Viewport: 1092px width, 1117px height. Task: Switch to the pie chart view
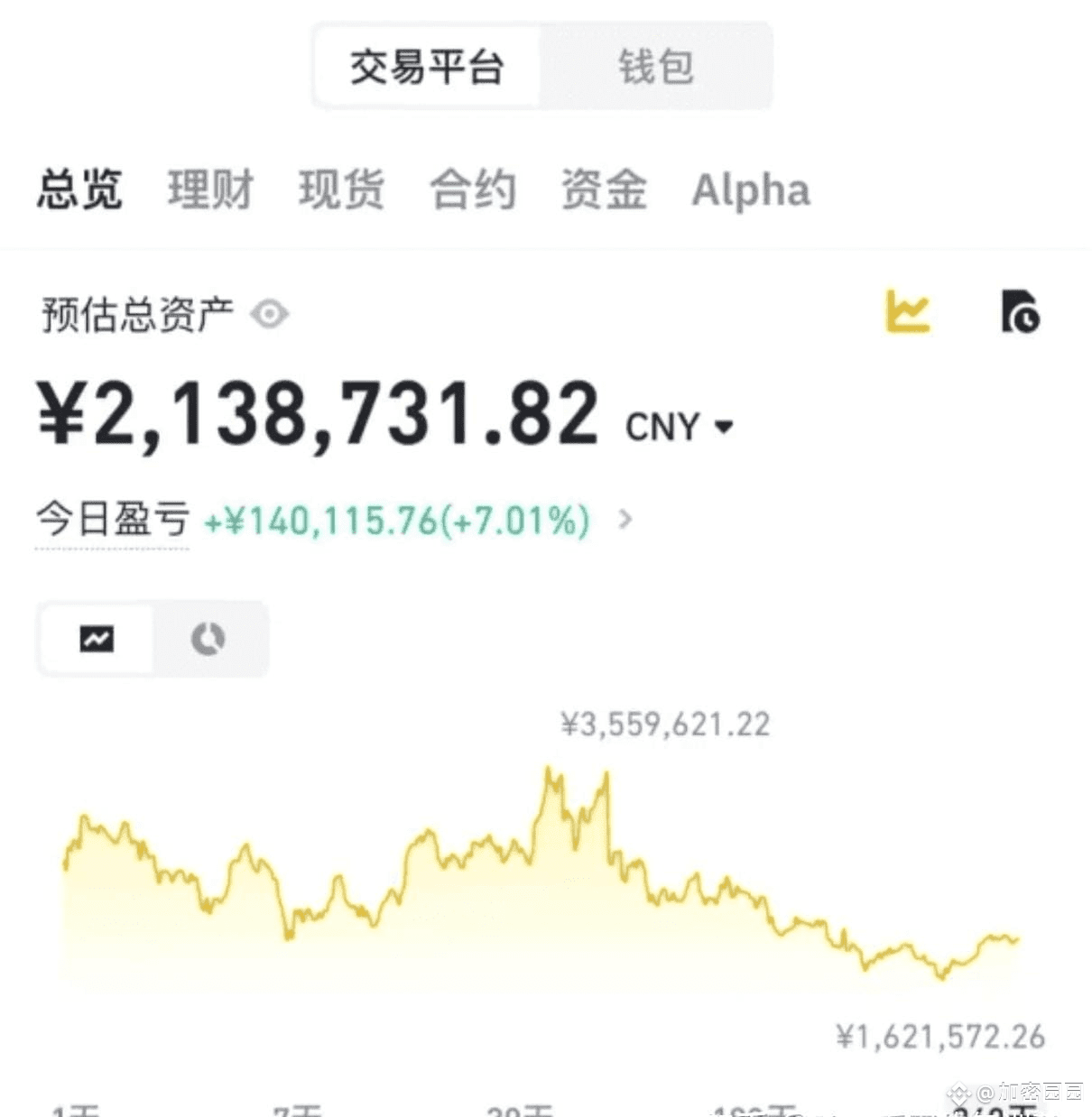tap(208, 639)
